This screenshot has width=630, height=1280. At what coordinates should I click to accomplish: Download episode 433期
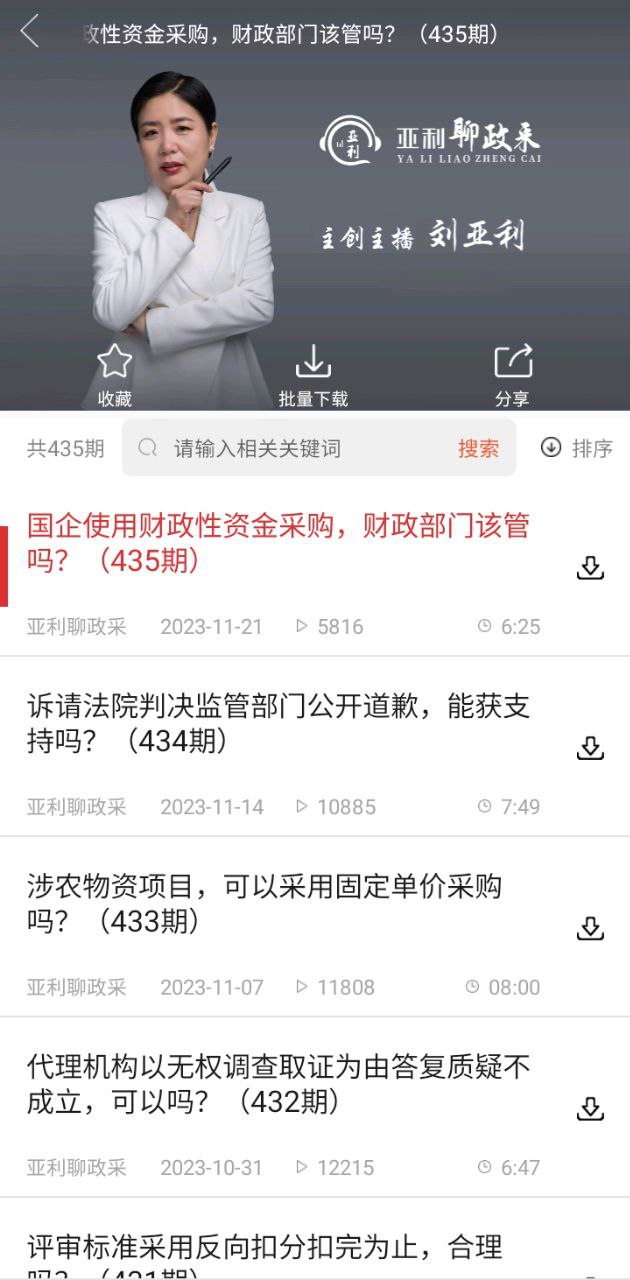coord(590,928)
